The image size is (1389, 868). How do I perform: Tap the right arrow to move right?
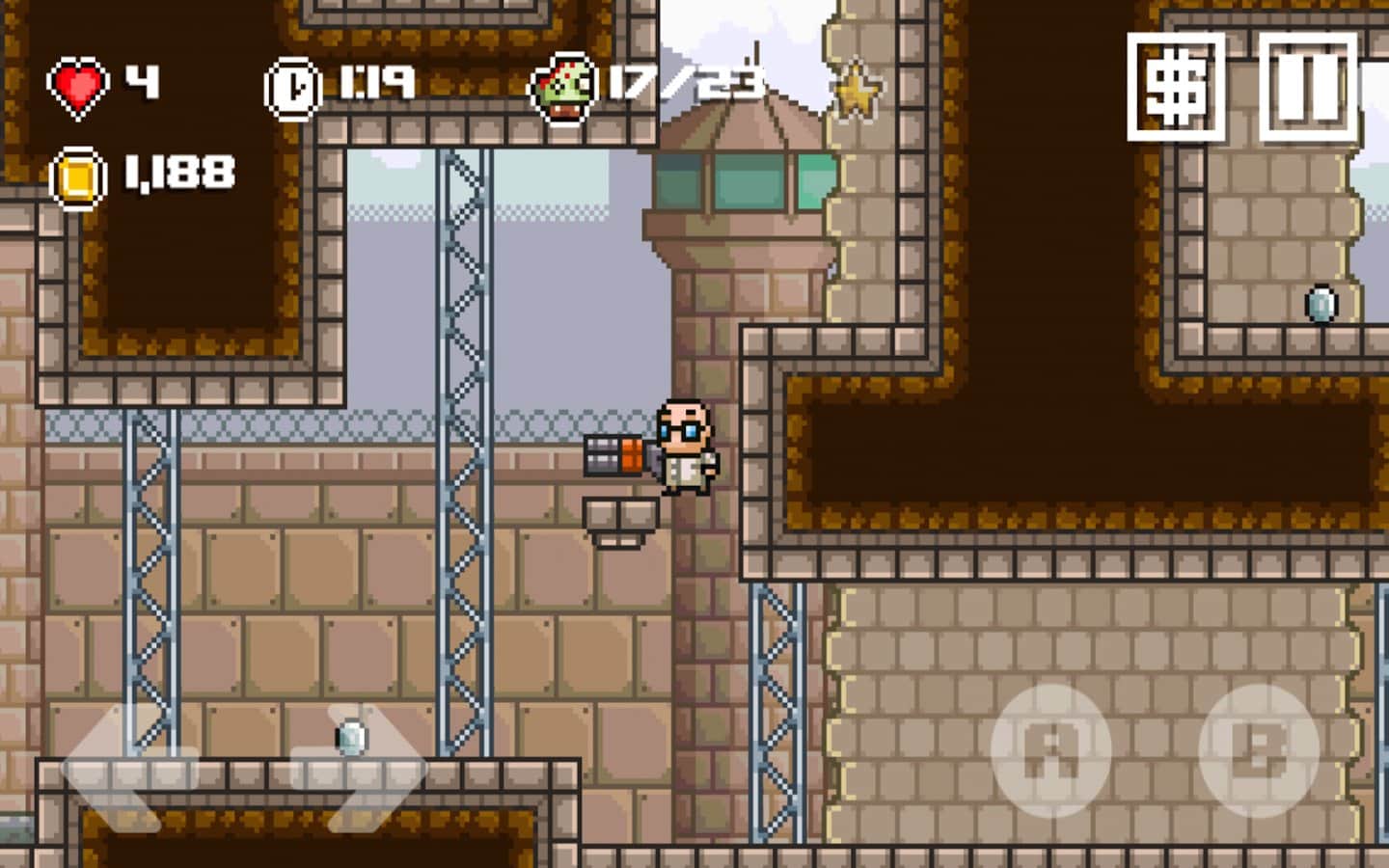pos(362,767)
